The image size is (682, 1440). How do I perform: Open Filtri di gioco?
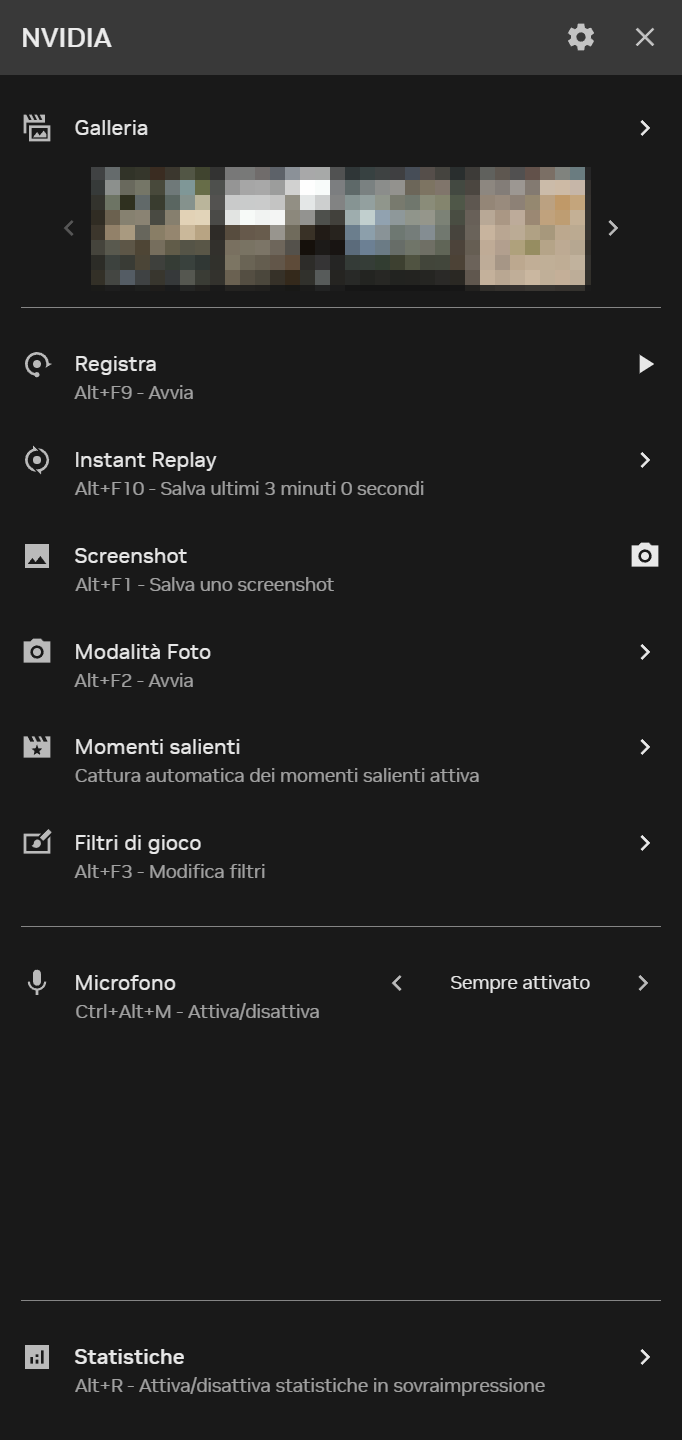tap(645, 843)
